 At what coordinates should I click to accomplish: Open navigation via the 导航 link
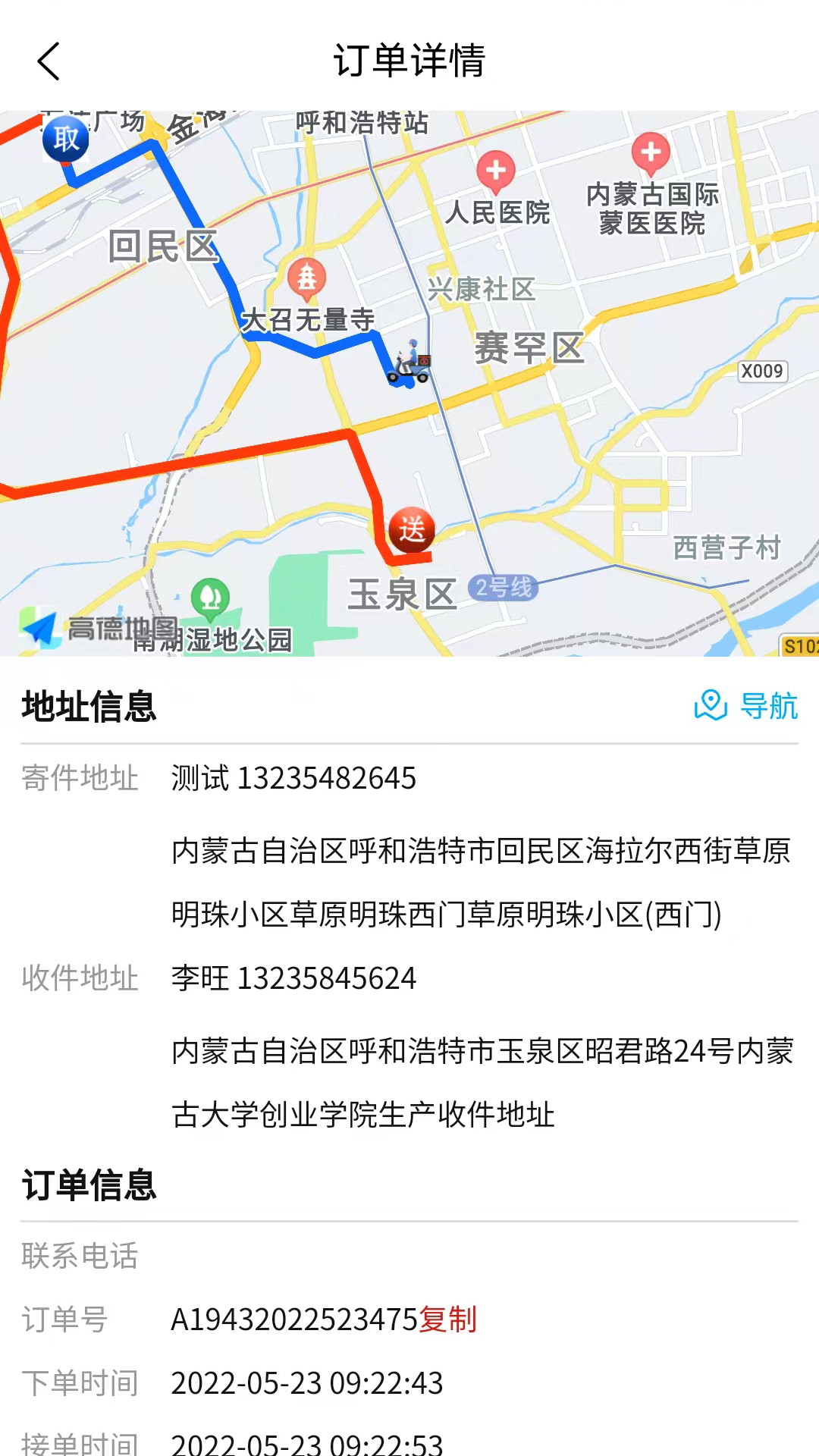click(x=768, y=707)
